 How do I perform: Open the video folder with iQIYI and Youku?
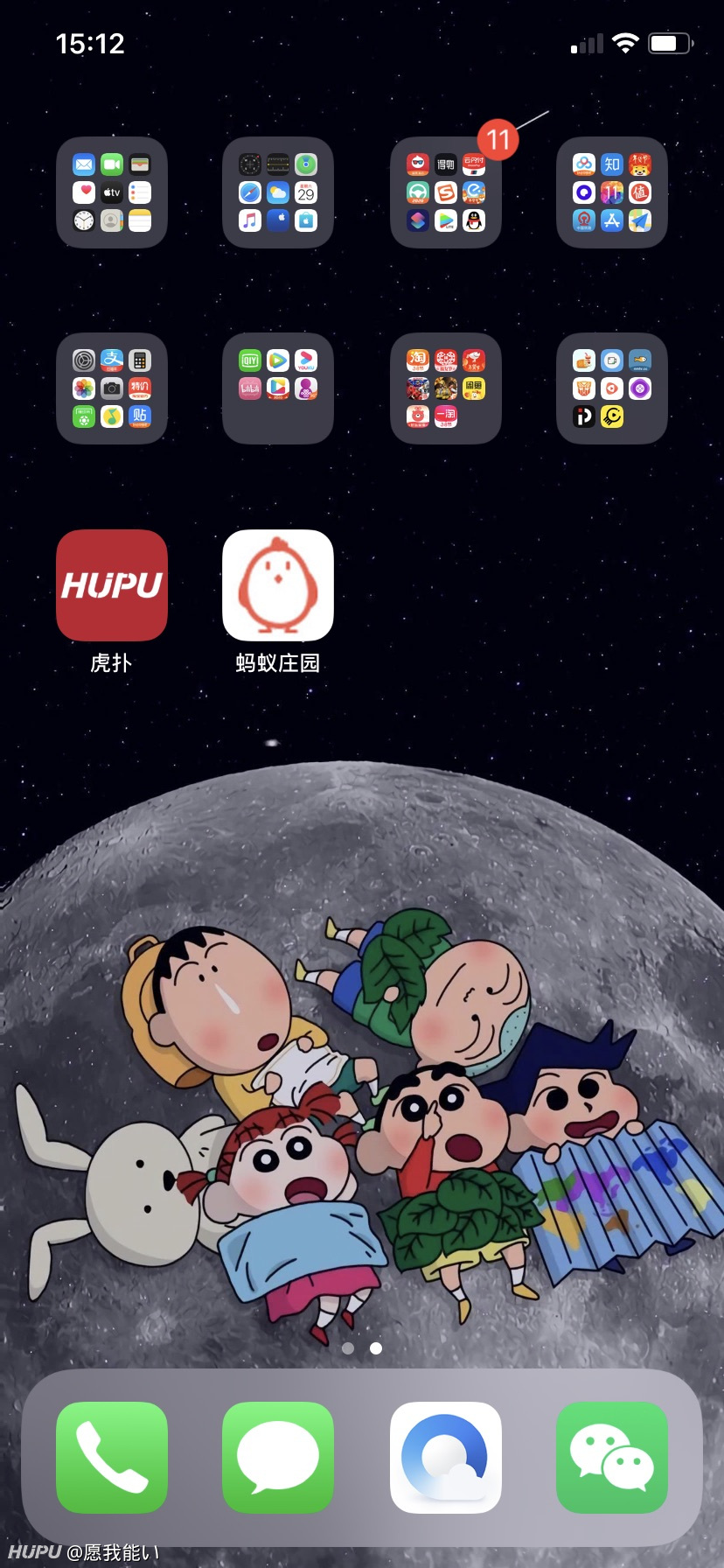click(278, 388)
